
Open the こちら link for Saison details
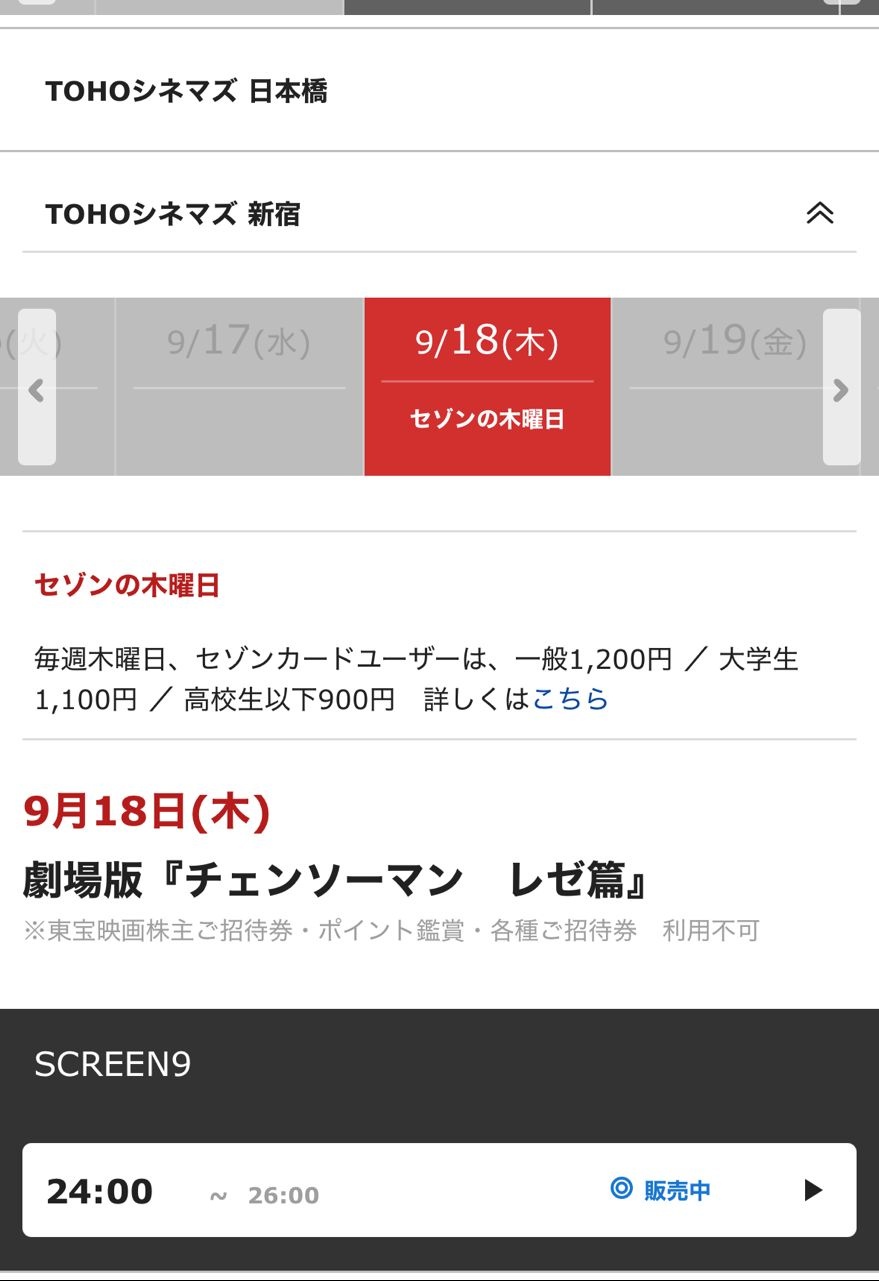570,698
